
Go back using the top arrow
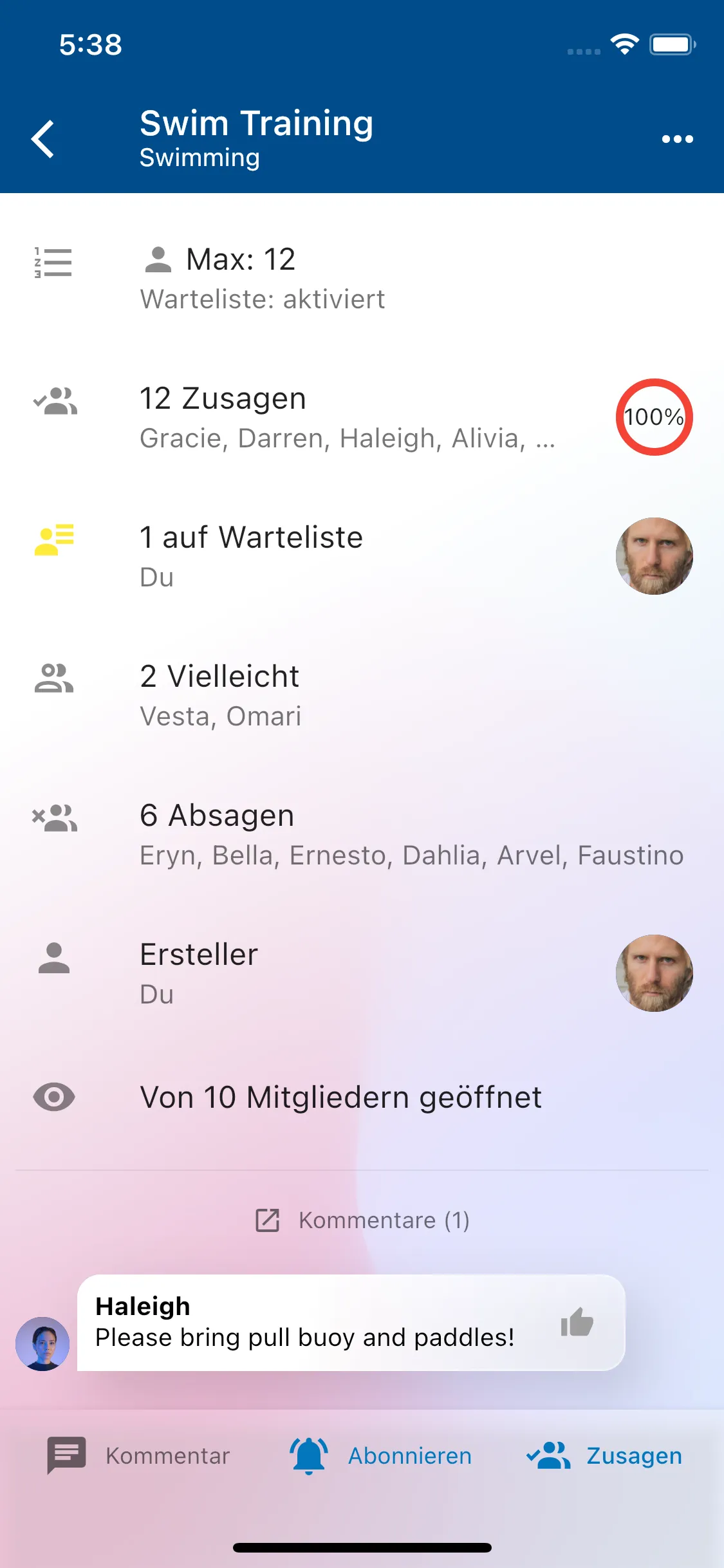(x=43, y=138)
